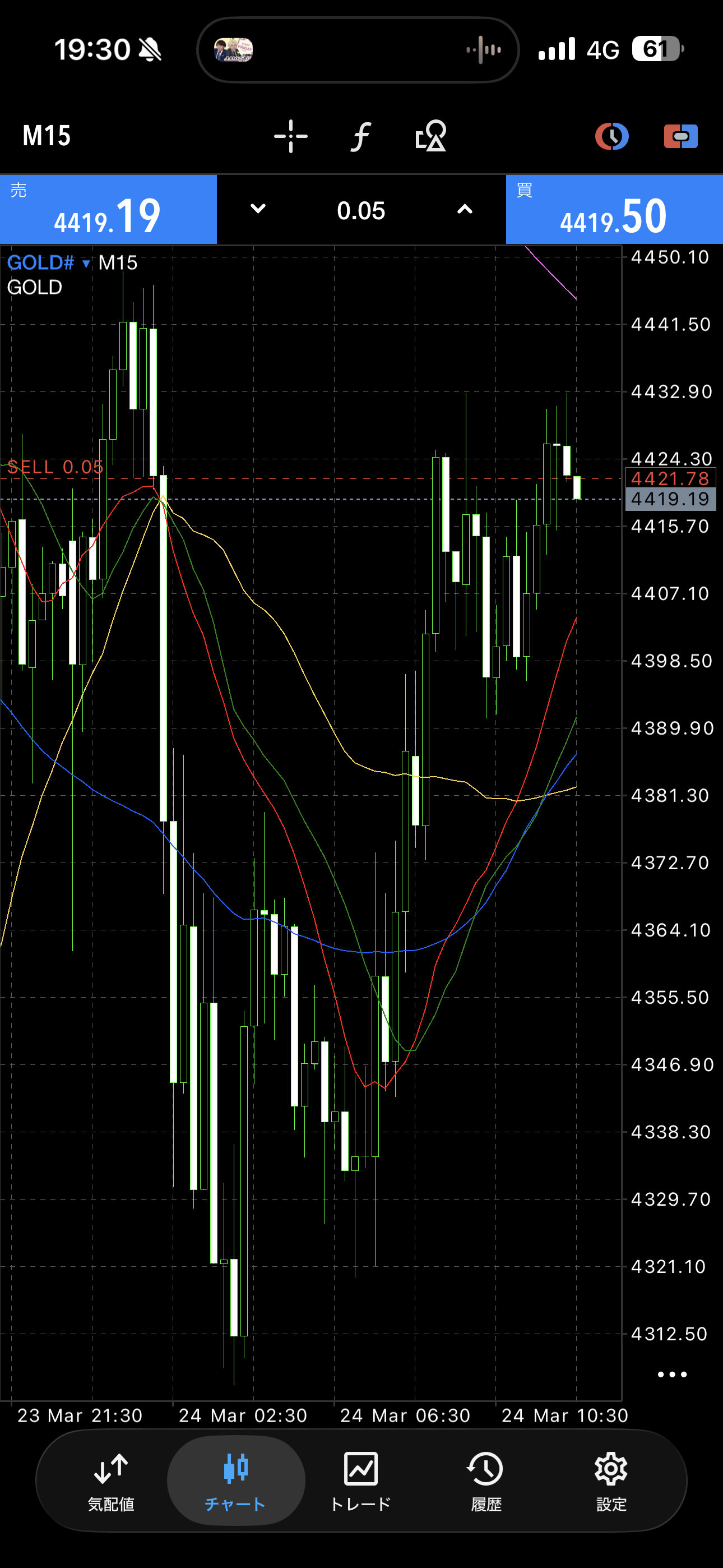Open the 履歴 history tab
This screenshot has height=1568, width=723.
pyautogui.click(x=486, y=1482)
